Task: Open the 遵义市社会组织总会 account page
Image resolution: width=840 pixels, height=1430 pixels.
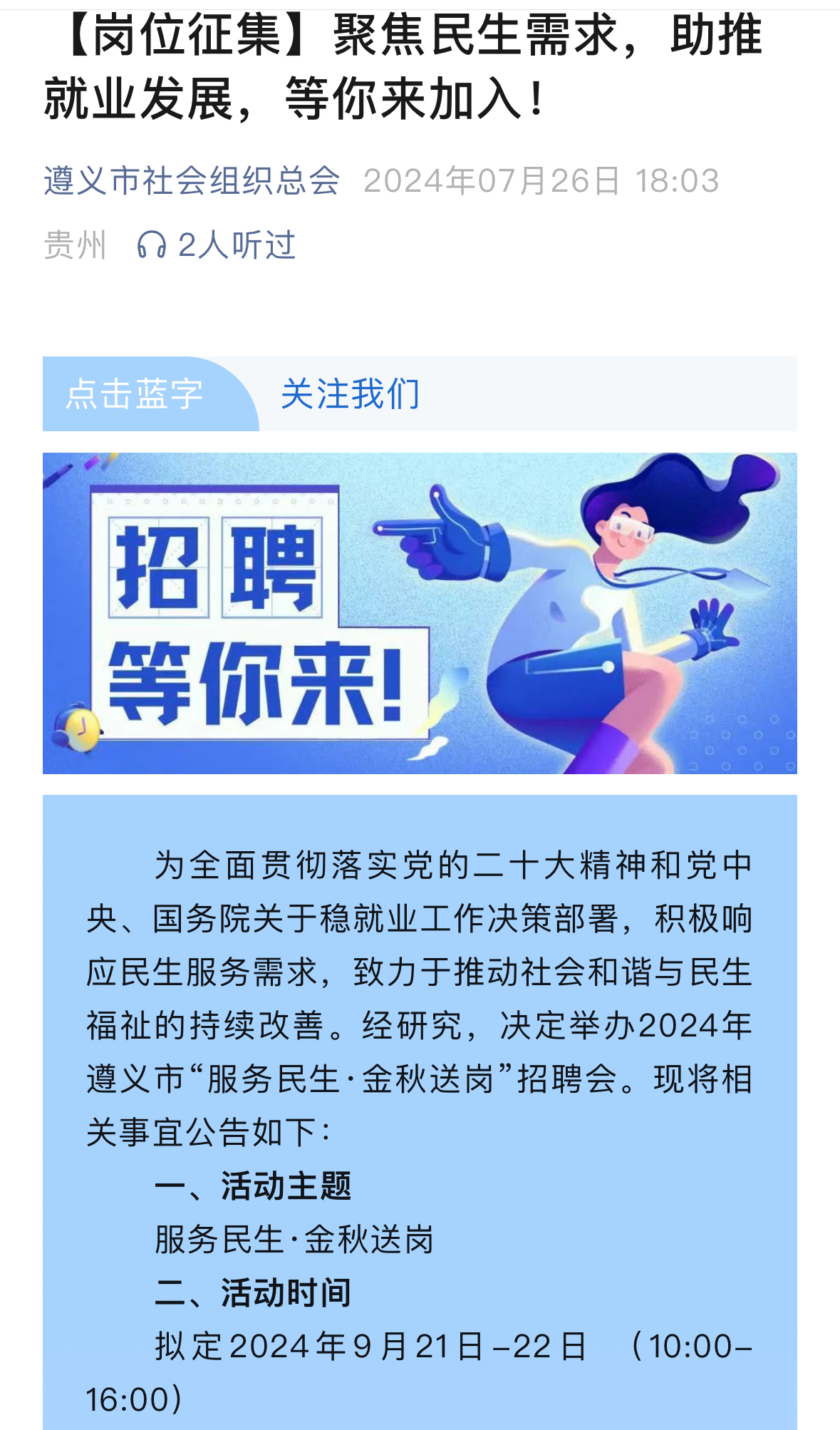Action: pyautogui.click(x=192, y=181)
